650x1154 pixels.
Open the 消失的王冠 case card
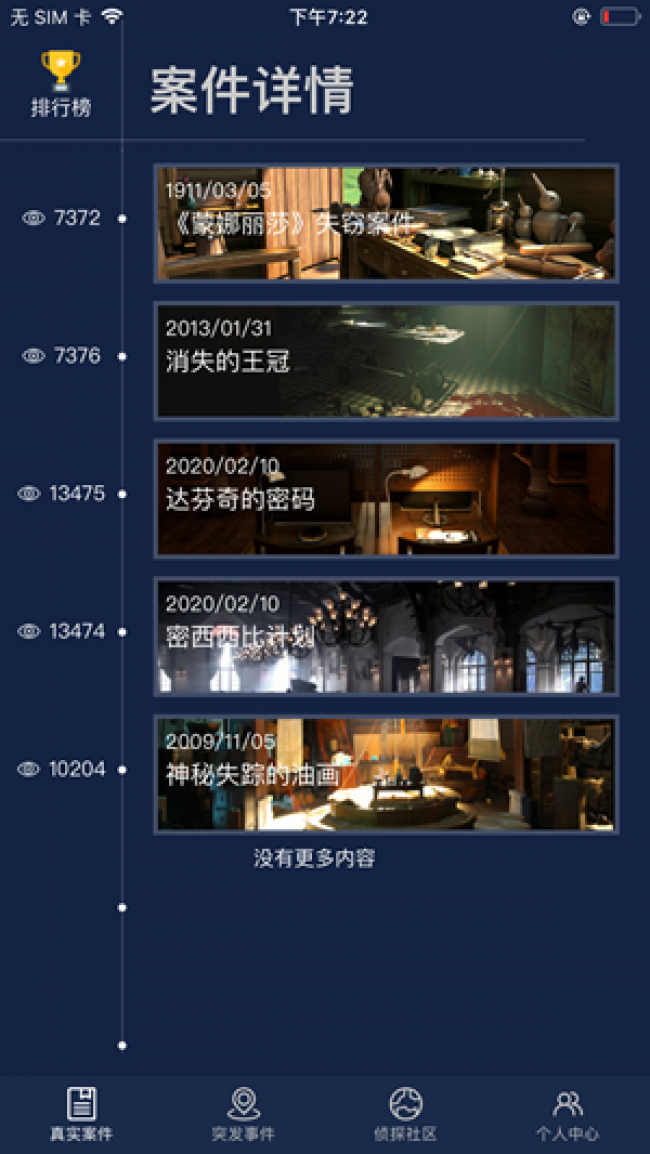385,360
